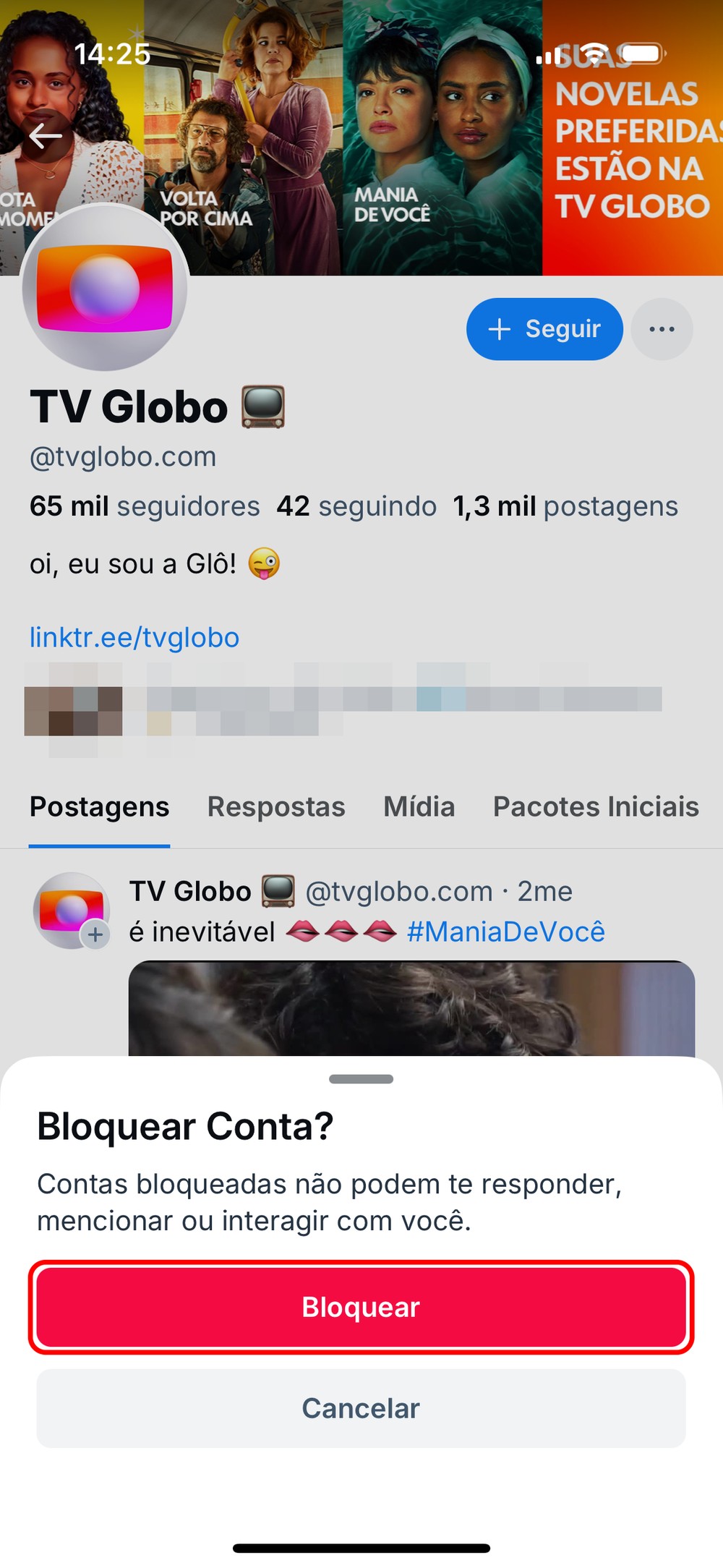
Task: Go back using the arrow icon
Action: coord(46,135)
